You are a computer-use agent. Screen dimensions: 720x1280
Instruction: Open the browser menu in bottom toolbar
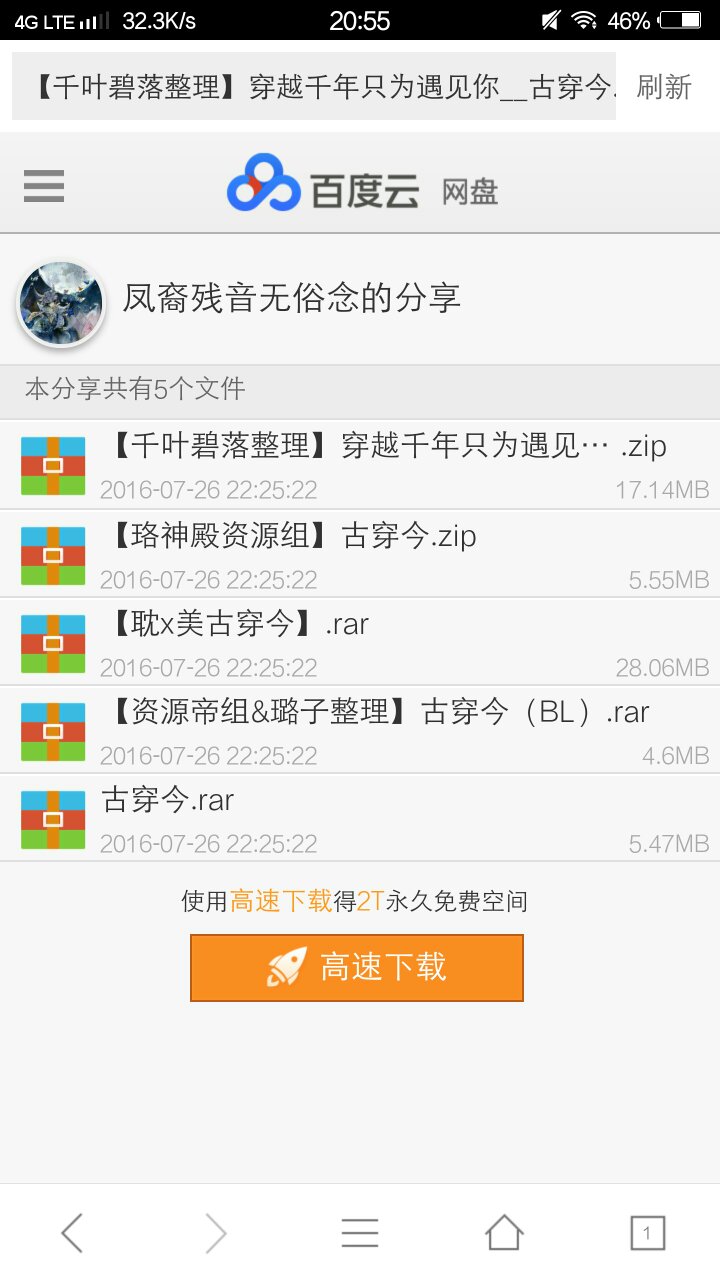coord(360,1233)
